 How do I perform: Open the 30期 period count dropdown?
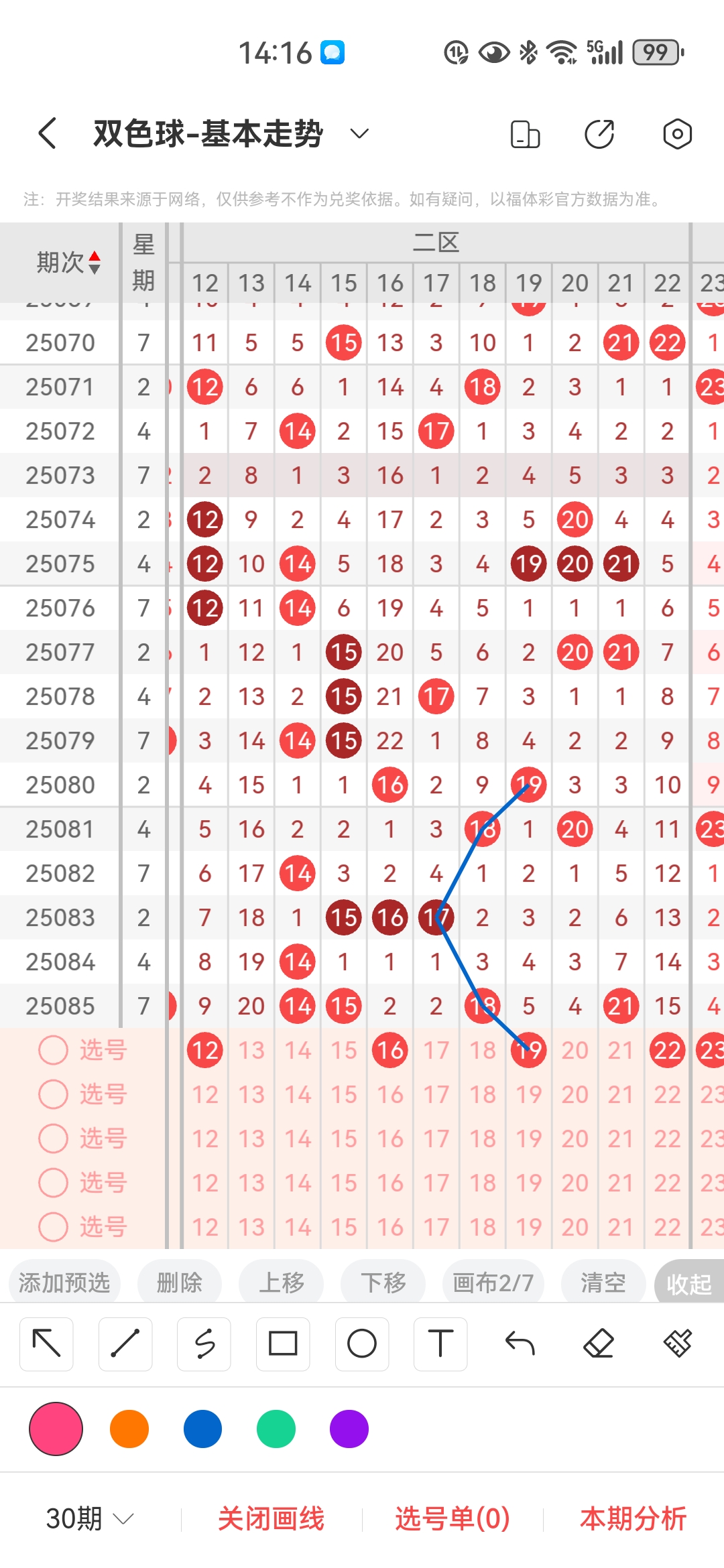tap(90, 1518)
